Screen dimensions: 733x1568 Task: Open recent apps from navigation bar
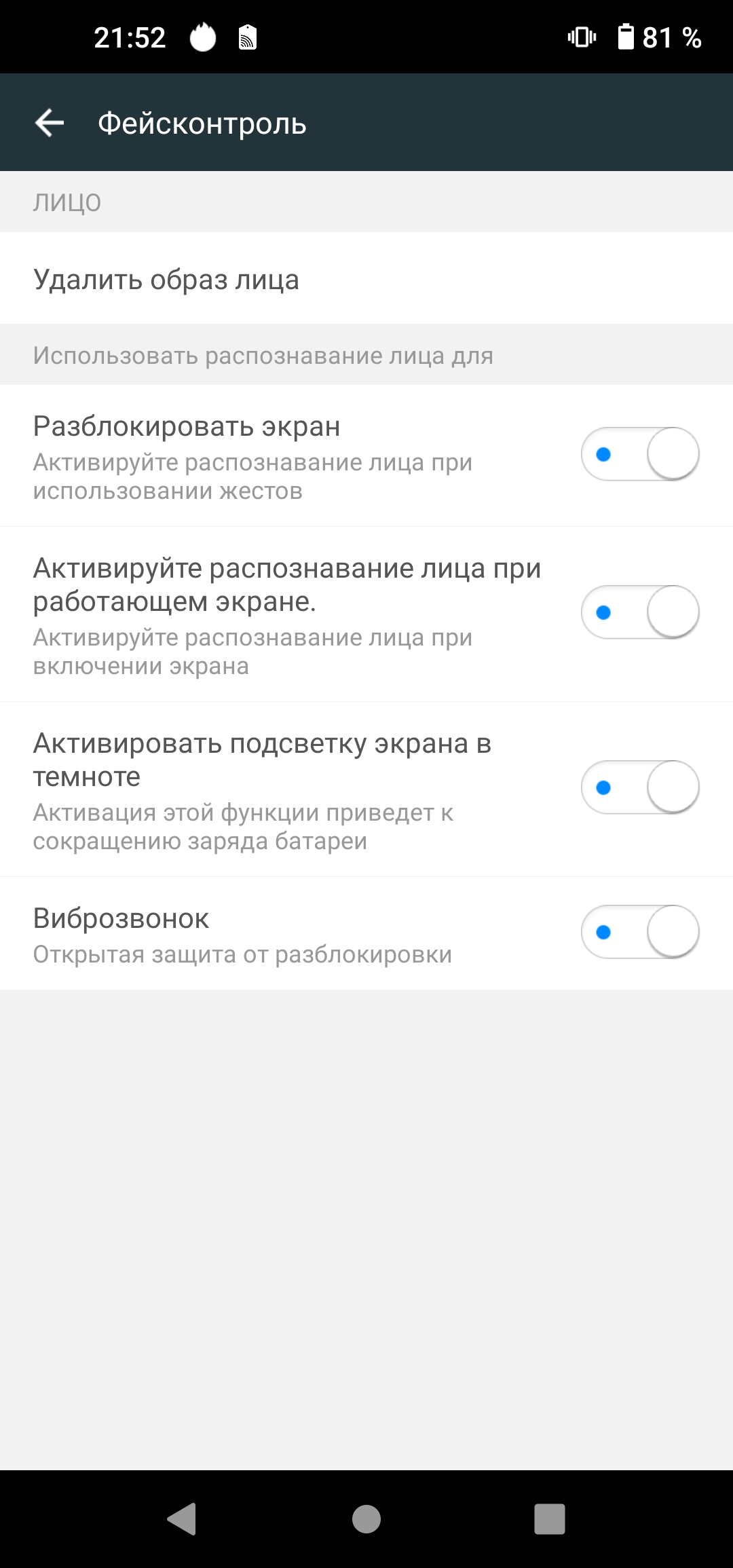[549, 1518]
